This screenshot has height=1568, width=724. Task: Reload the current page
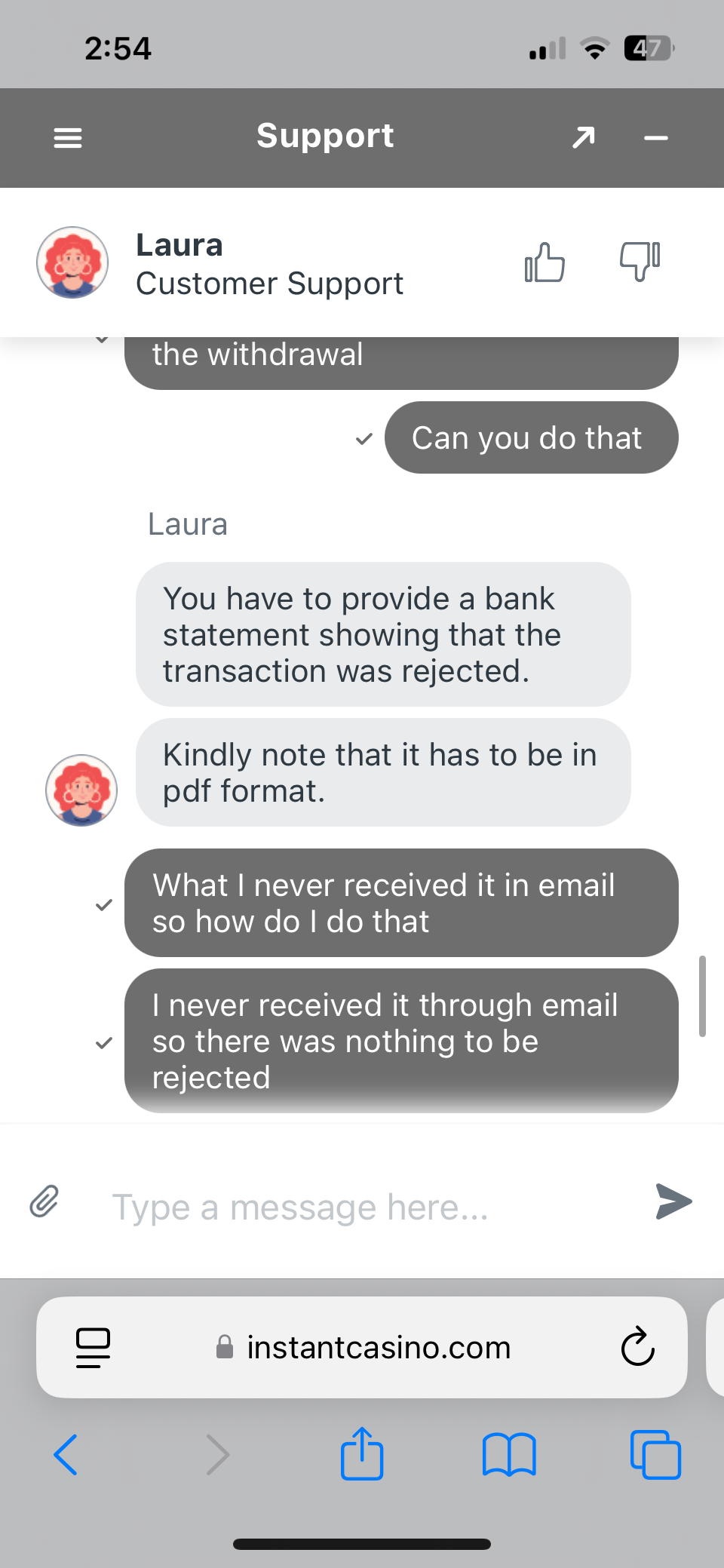pos(637,1347)
